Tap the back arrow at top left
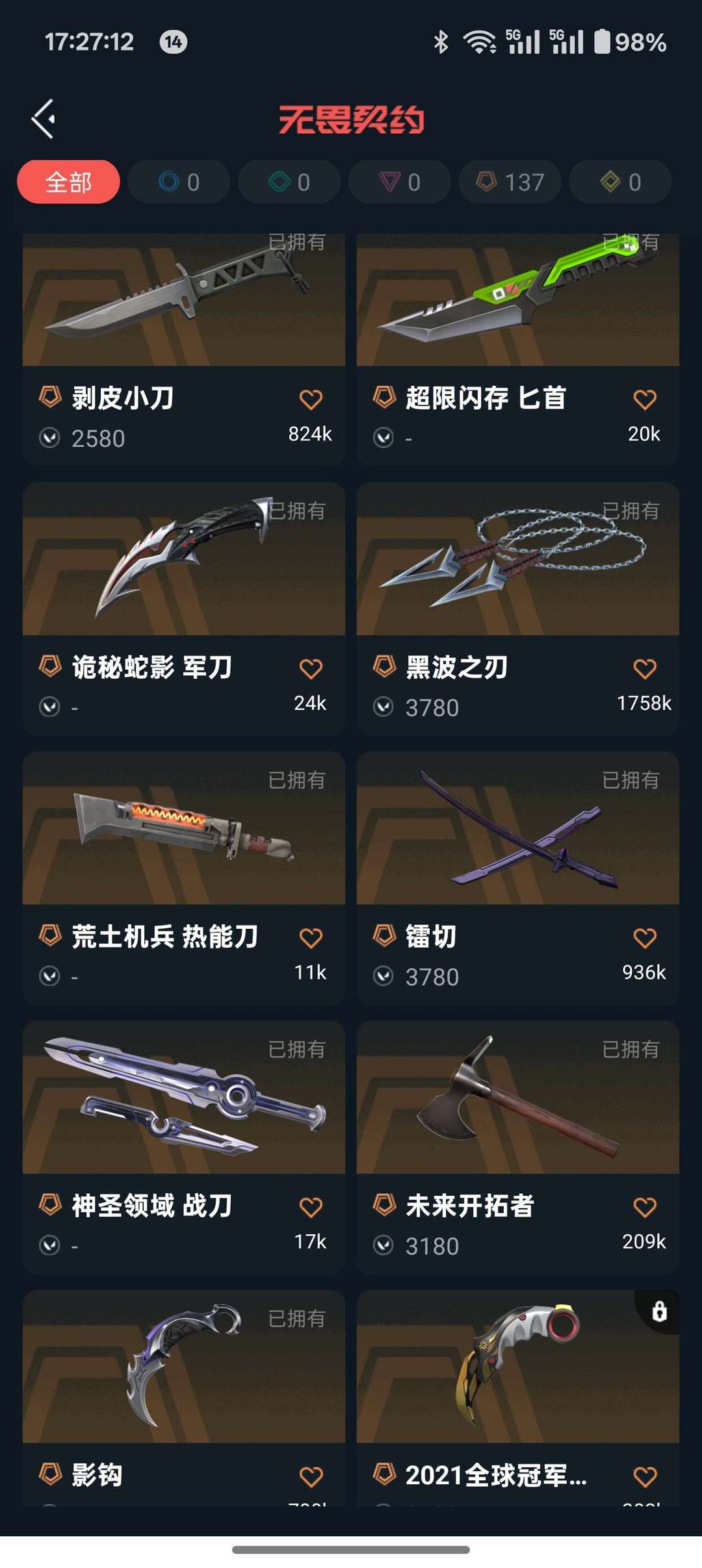The height and width of the screenshot is (1568, 702). coord(43,118)
